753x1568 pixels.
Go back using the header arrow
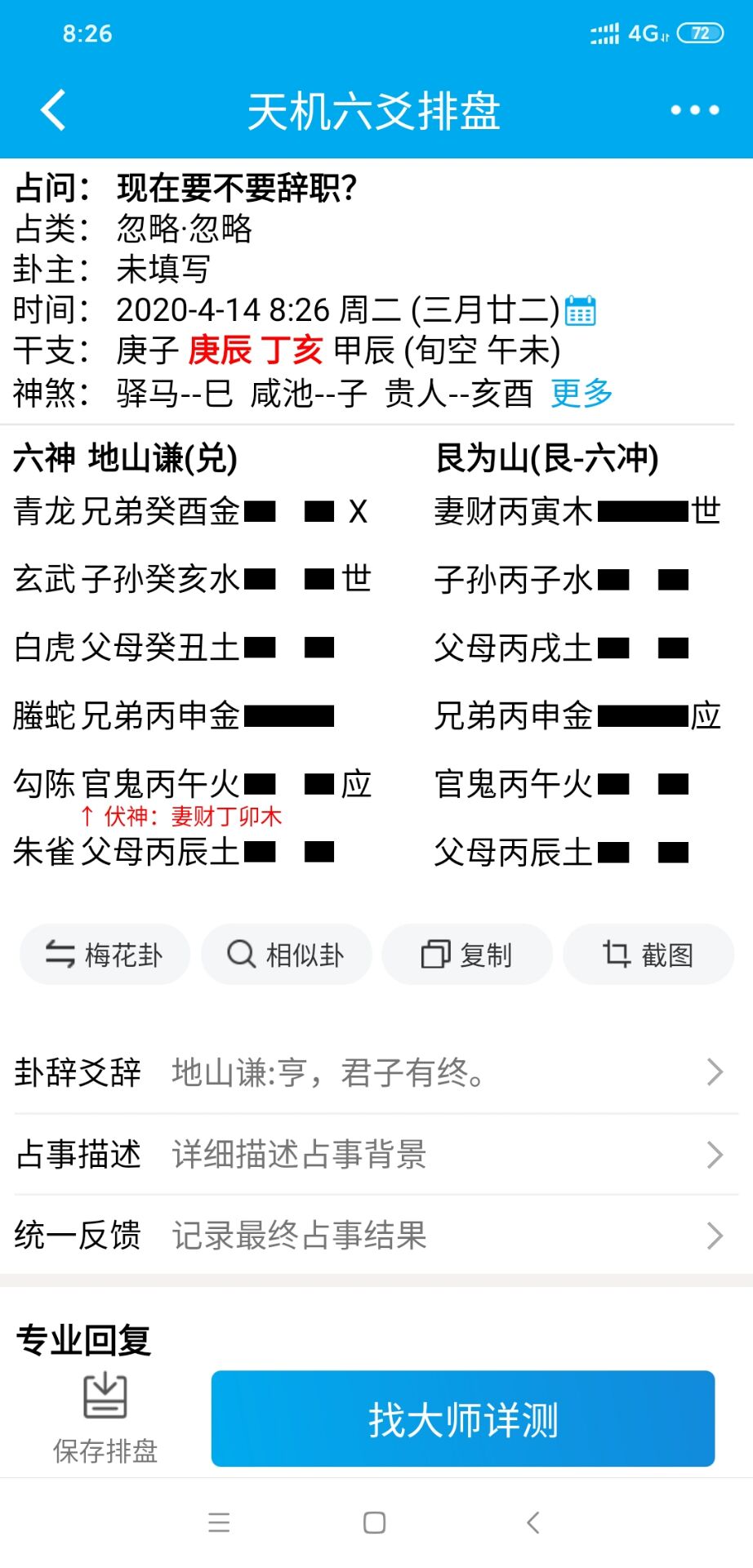(54, 110)
